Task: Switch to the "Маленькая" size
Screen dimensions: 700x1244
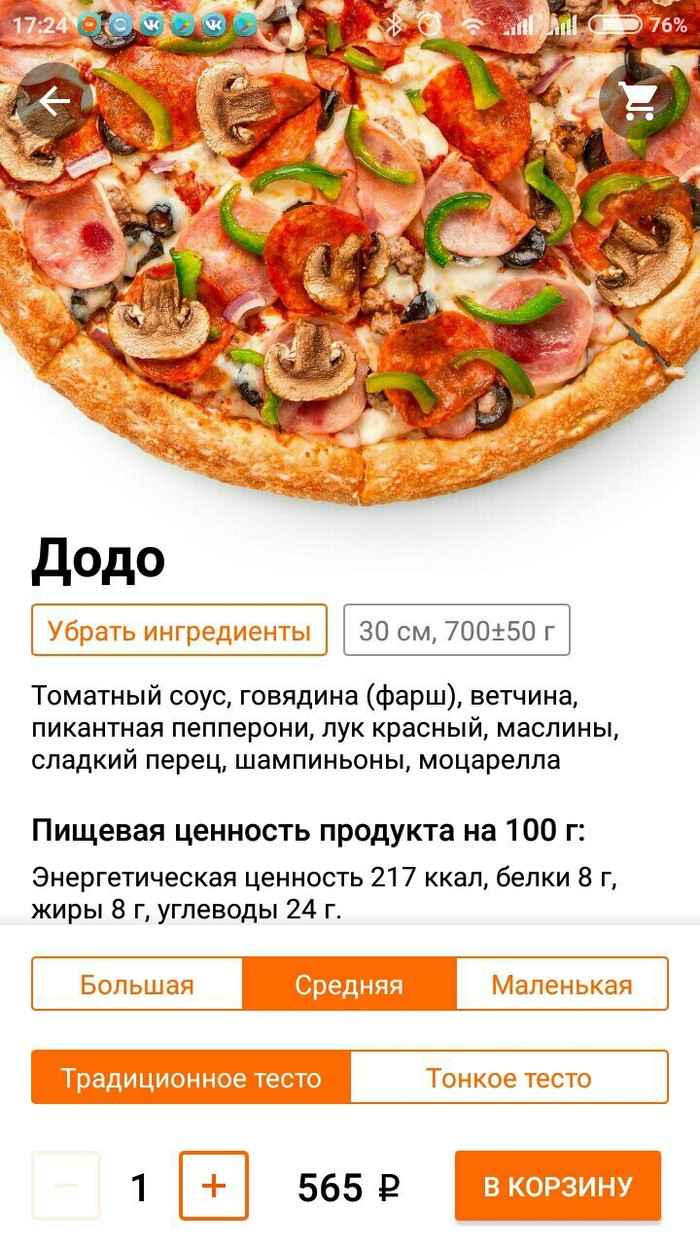Action: click(x=562, y=985)
